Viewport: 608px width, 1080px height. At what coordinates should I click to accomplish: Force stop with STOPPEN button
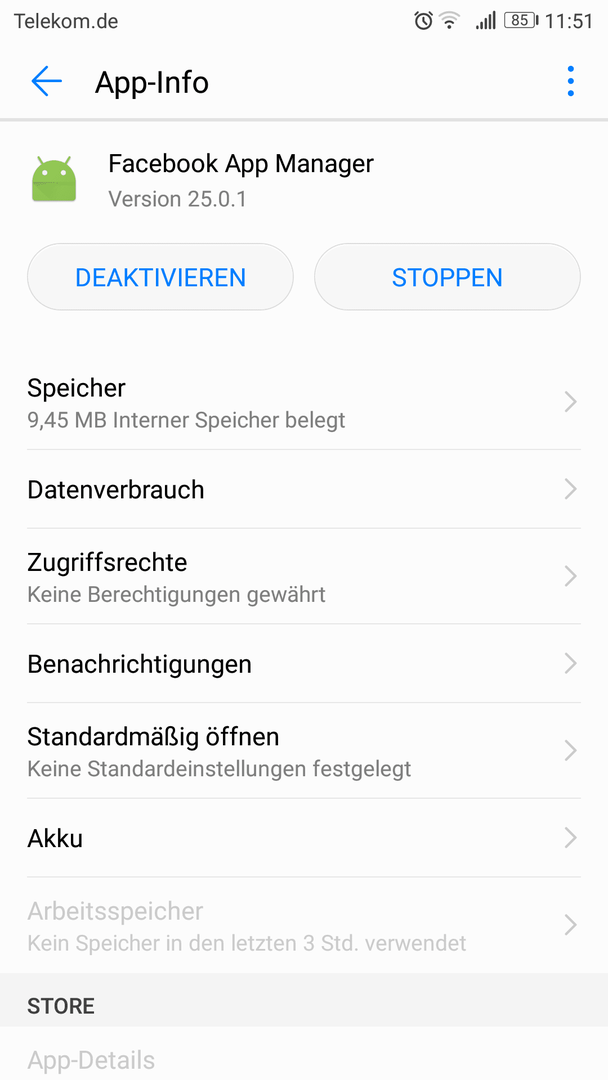pyautogui.click(x=447, y=277)
